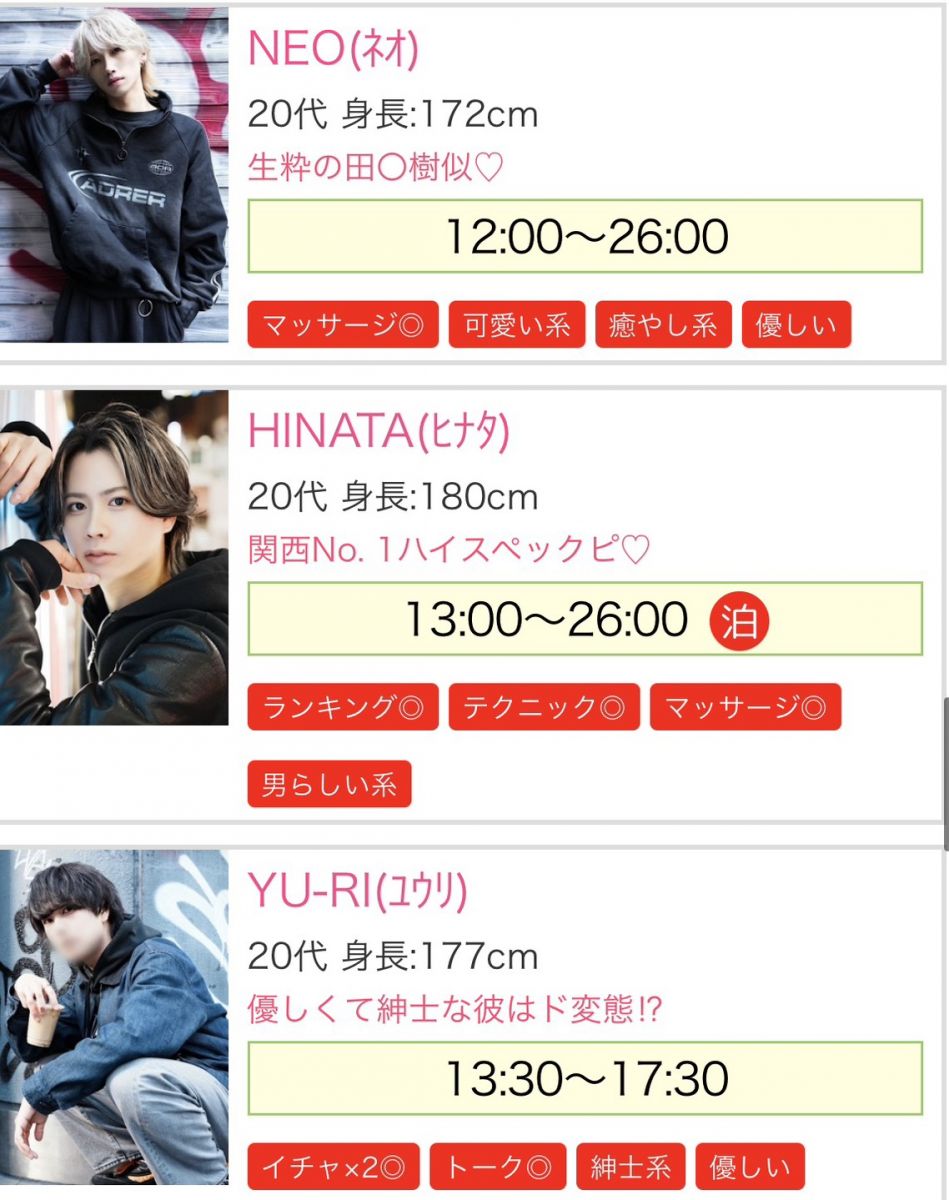The height and width of the screenshot is (1200, 949).
Task: Select the イチャ×2◎ tag
Action: coord(334,1166)
